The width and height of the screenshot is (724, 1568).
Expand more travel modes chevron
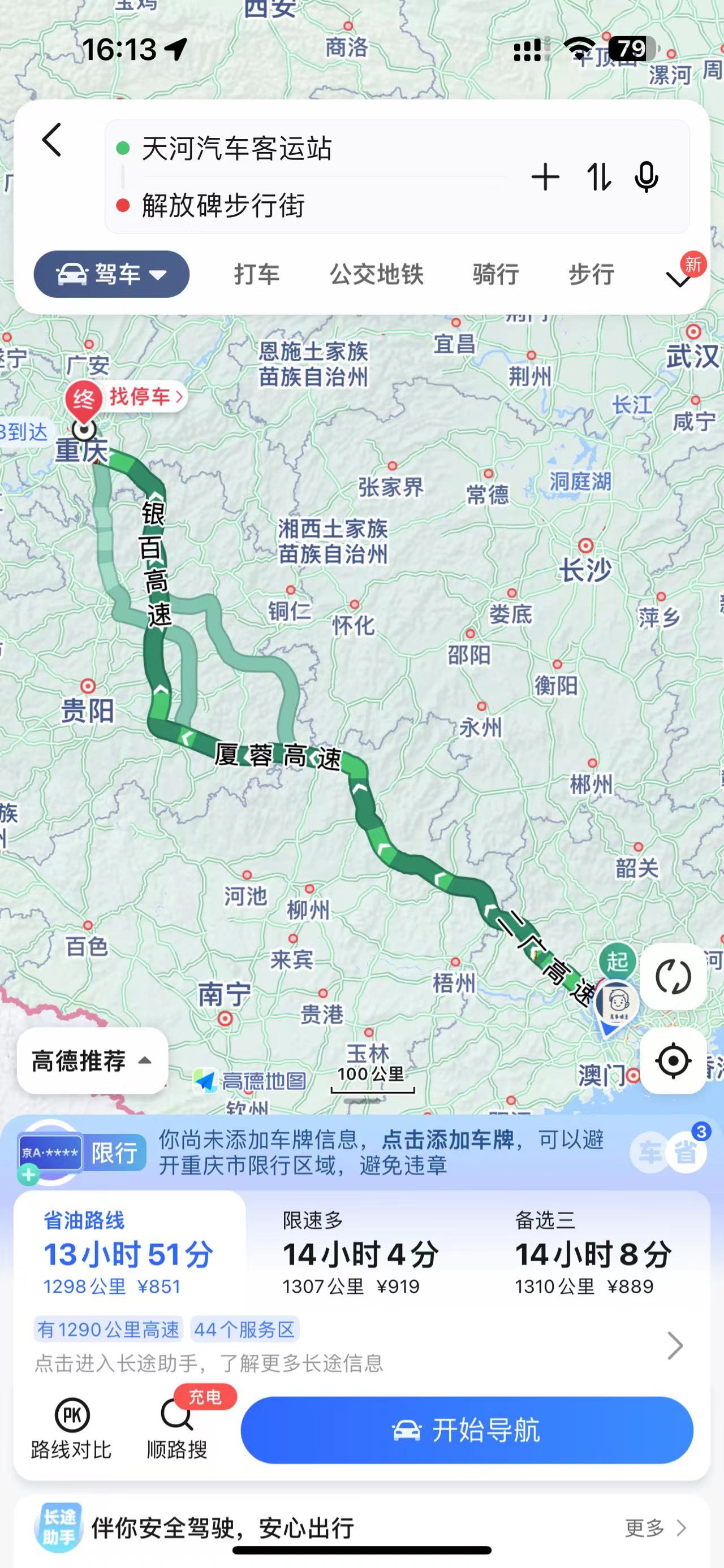pyautogui.click(x=679, y=279)
